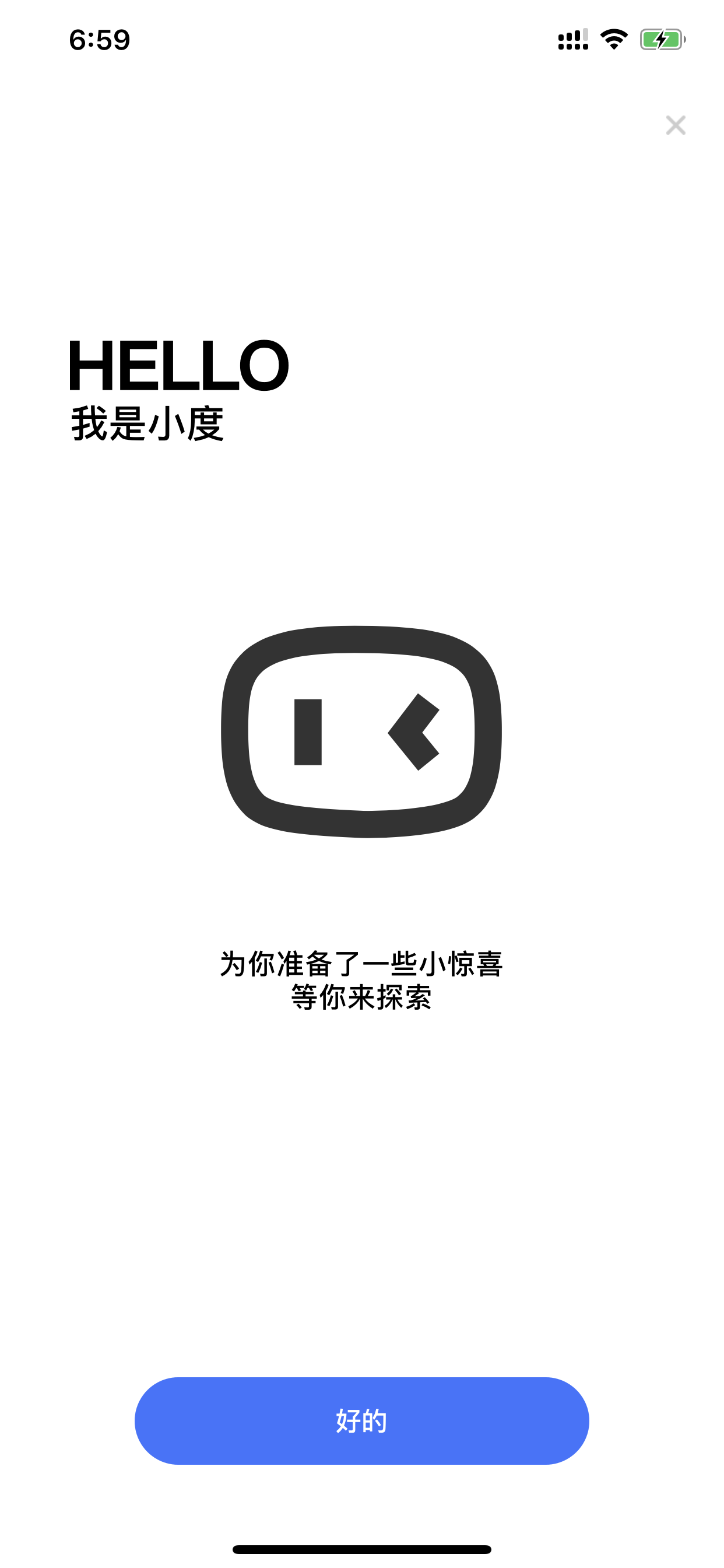Dismiss the welcome screen with the X
Screen dimensions: 724x1568
pyautogui.click(x=676, y=125)
